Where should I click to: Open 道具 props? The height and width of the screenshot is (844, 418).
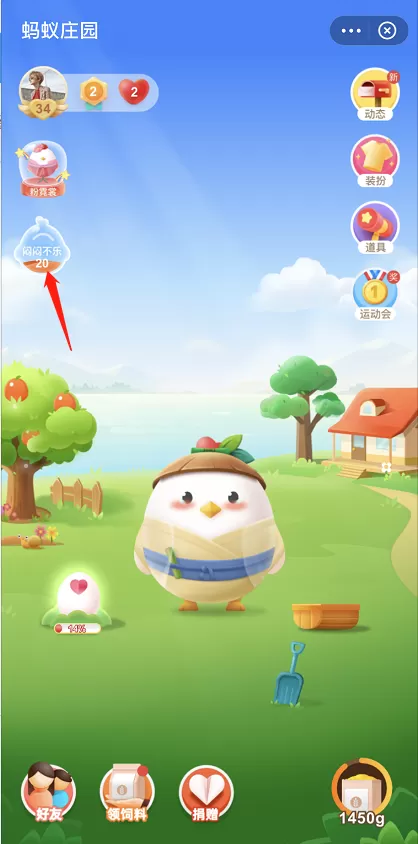point(375,228)
